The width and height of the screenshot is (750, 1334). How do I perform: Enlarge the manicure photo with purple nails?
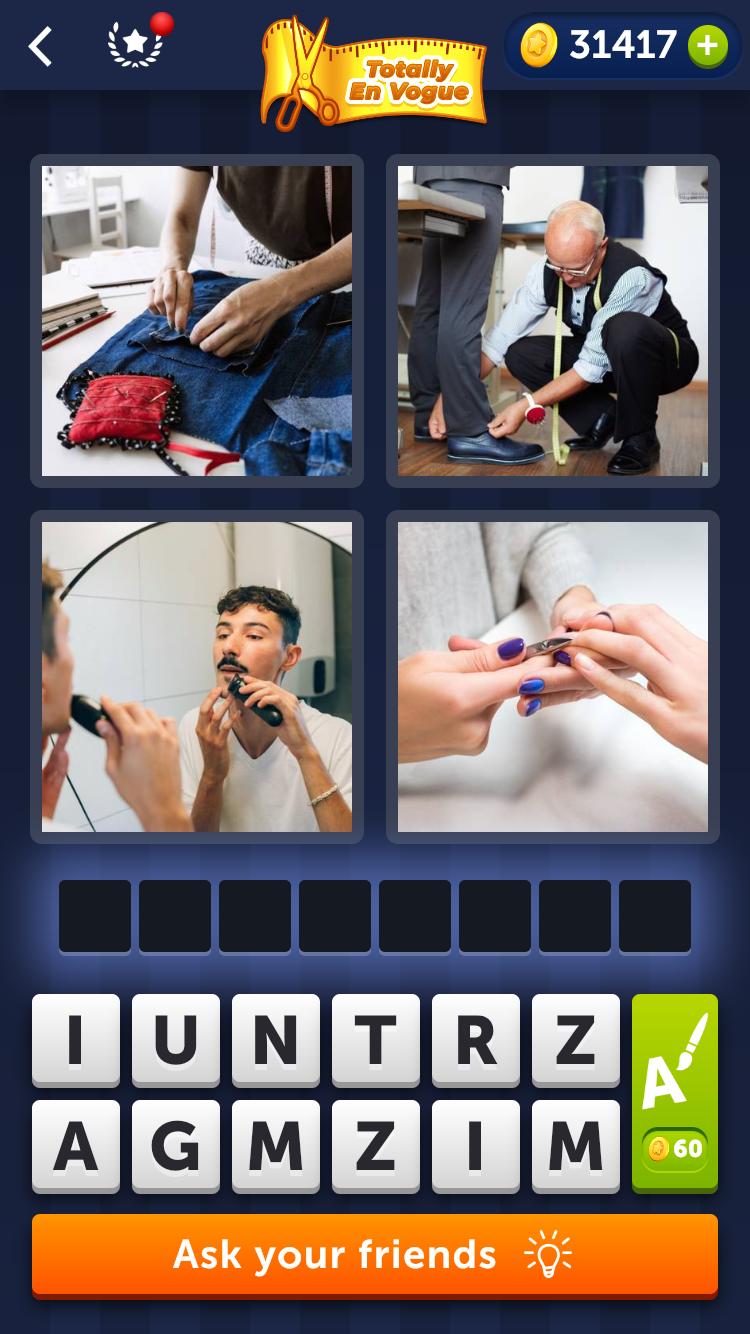coord(553,677)
